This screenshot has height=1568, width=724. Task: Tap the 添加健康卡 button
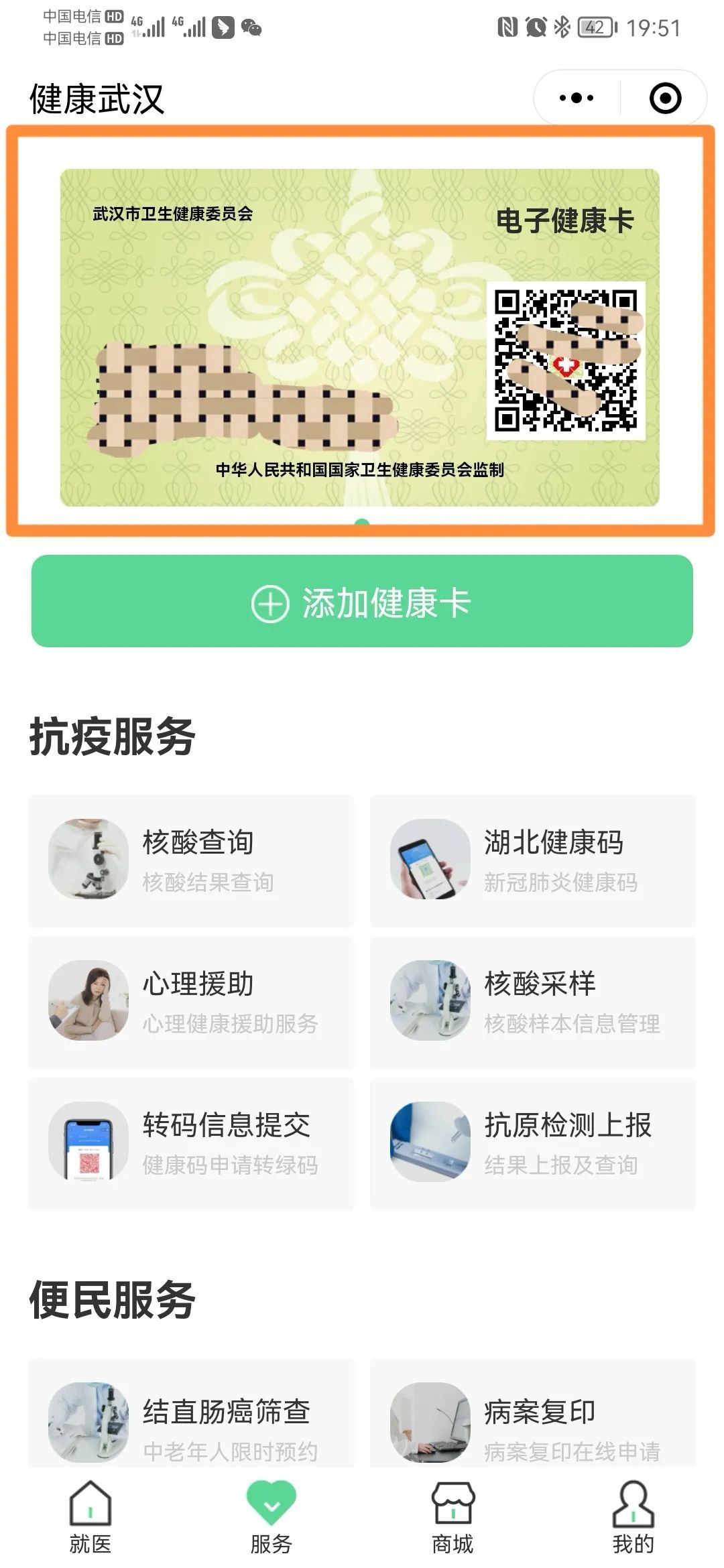[362, 601]
